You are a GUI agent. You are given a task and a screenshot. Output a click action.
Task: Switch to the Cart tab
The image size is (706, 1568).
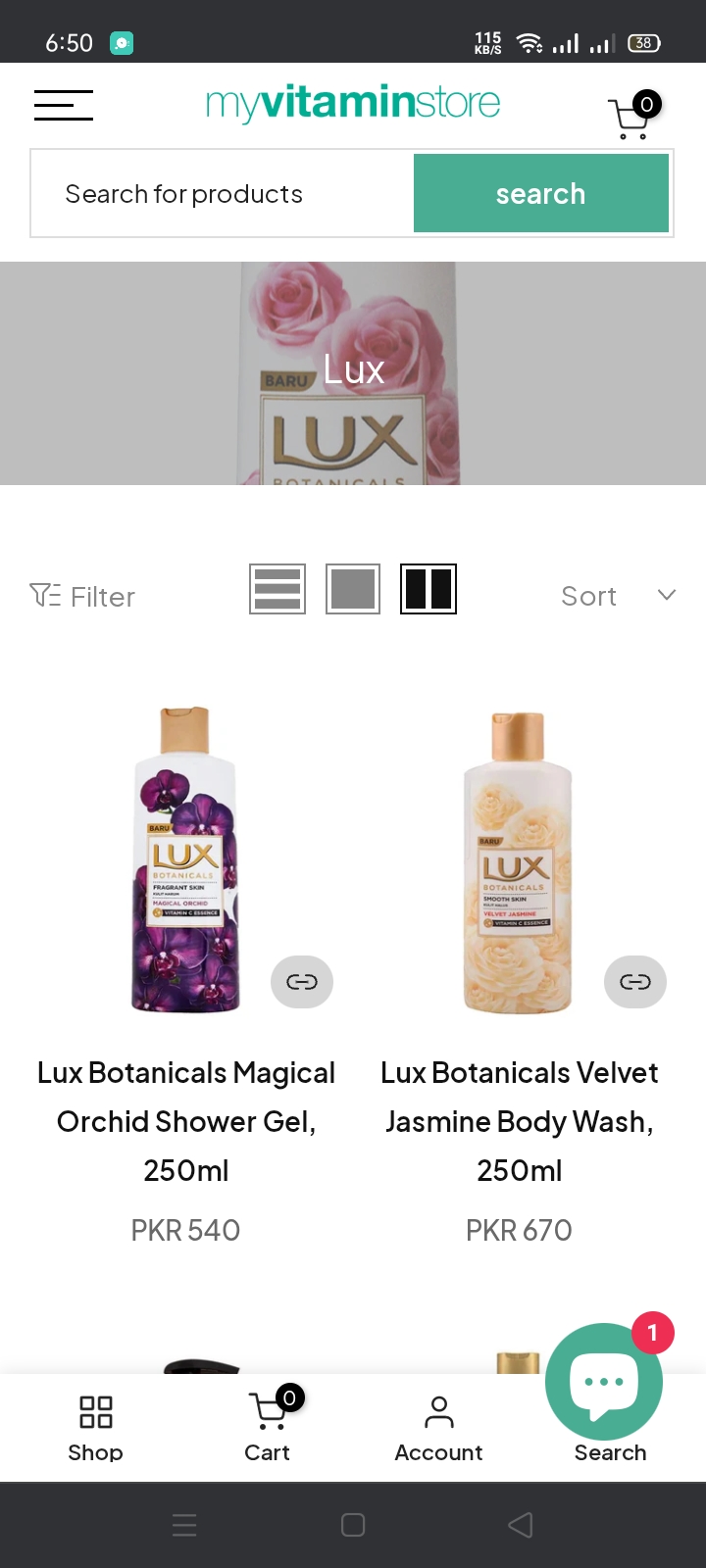(x=268, y=1428)
